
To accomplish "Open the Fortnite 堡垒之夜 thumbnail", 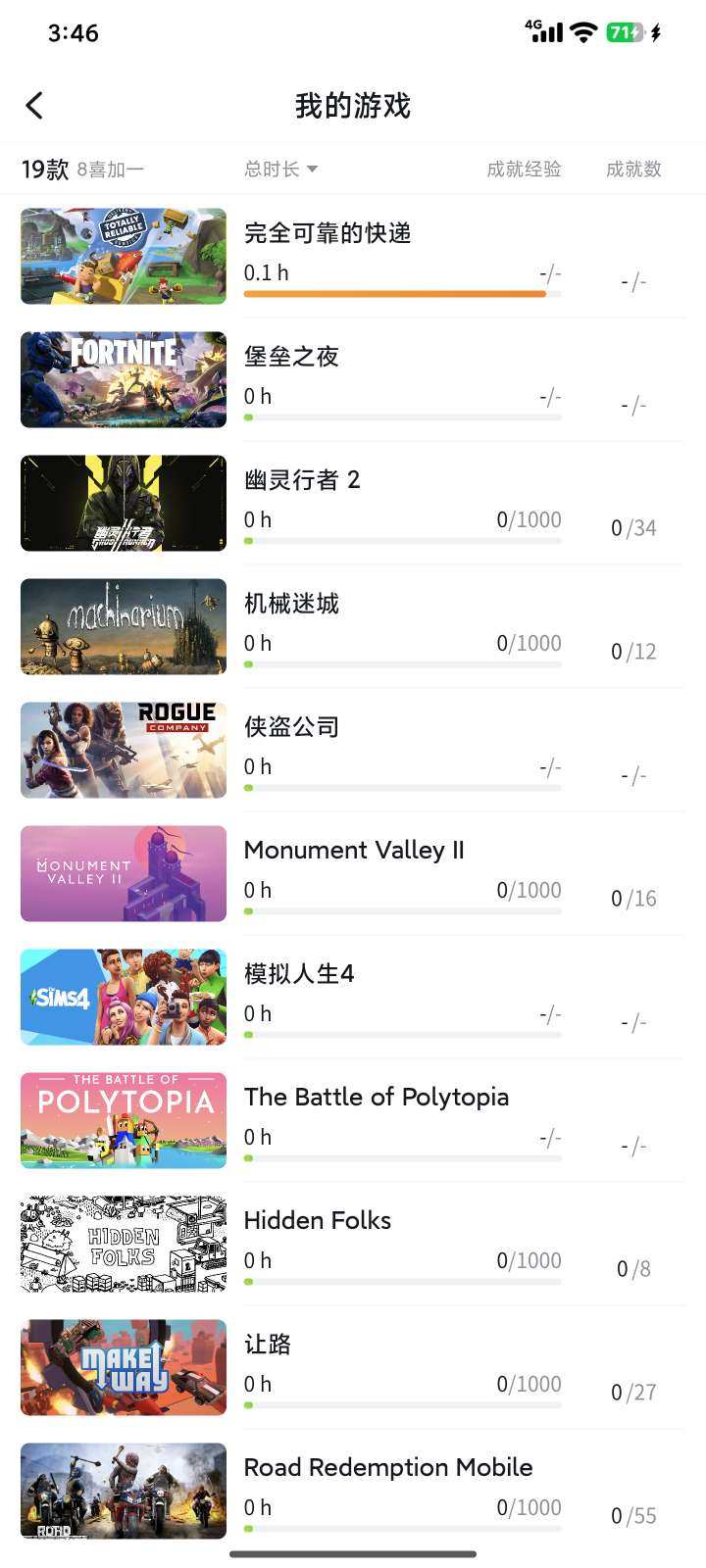I will 123,379.
